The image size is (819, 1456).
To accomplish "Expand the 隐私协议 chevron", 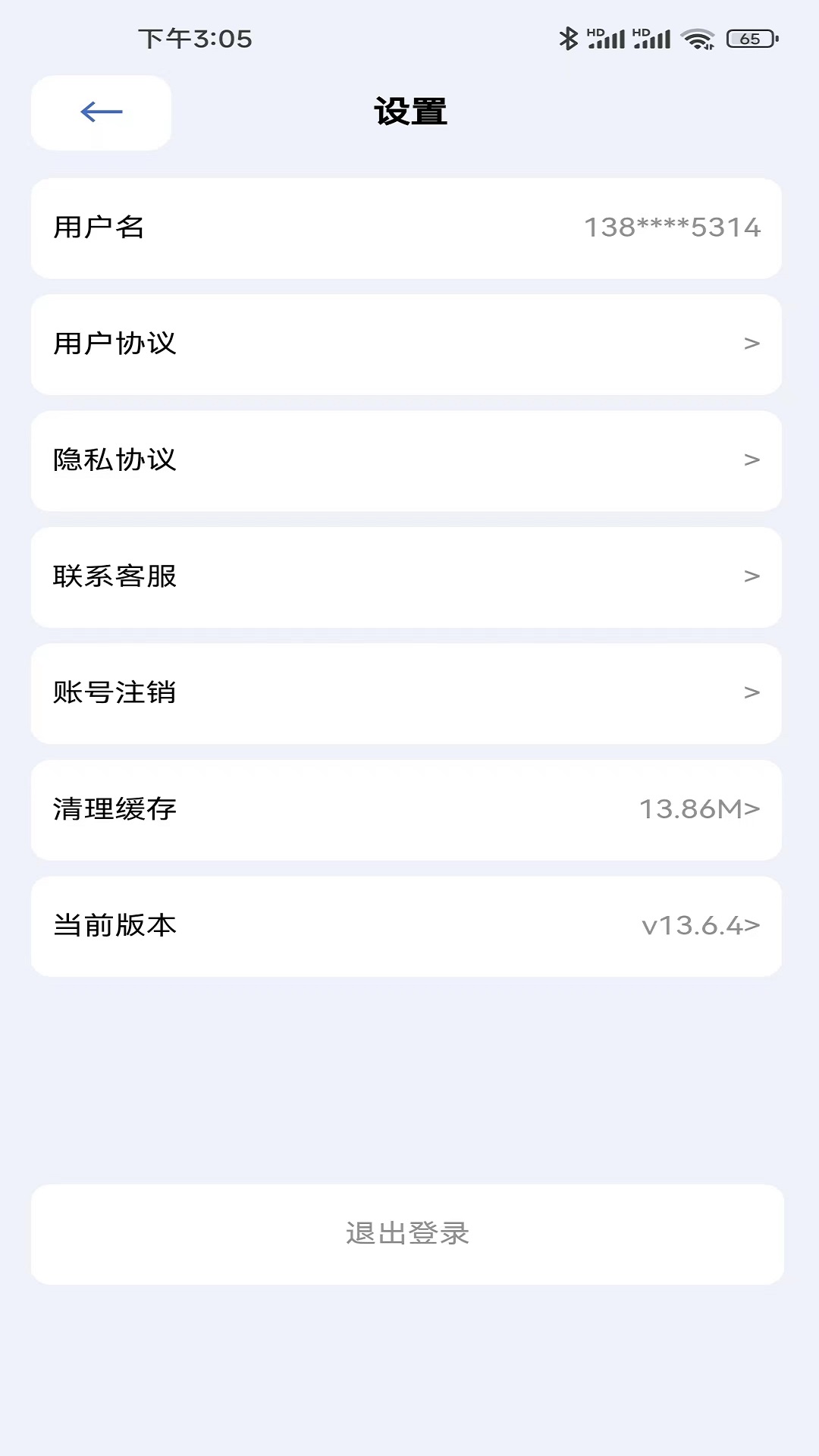I will (752, 460).
